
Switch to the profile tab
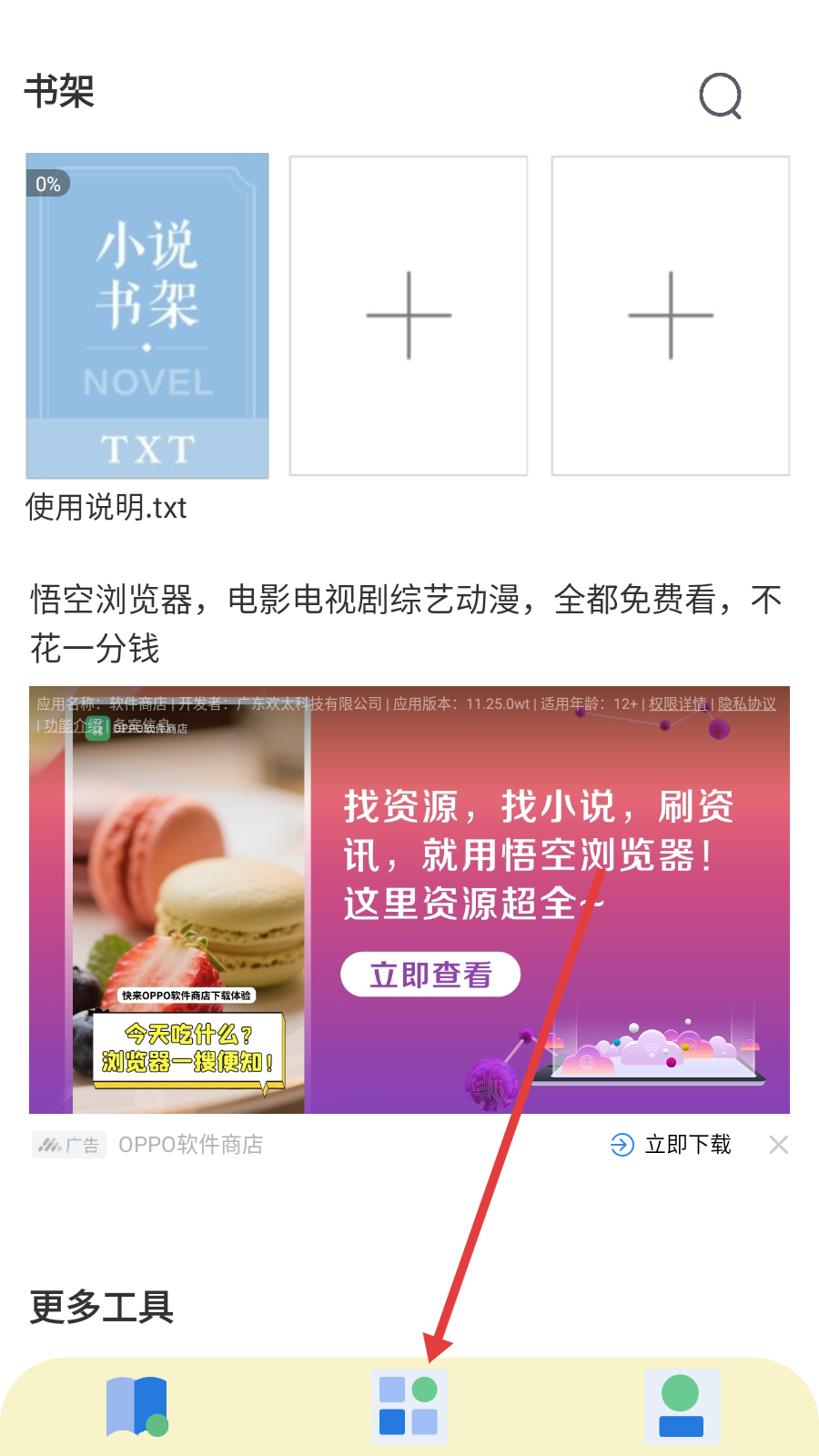coord(682,1406)
